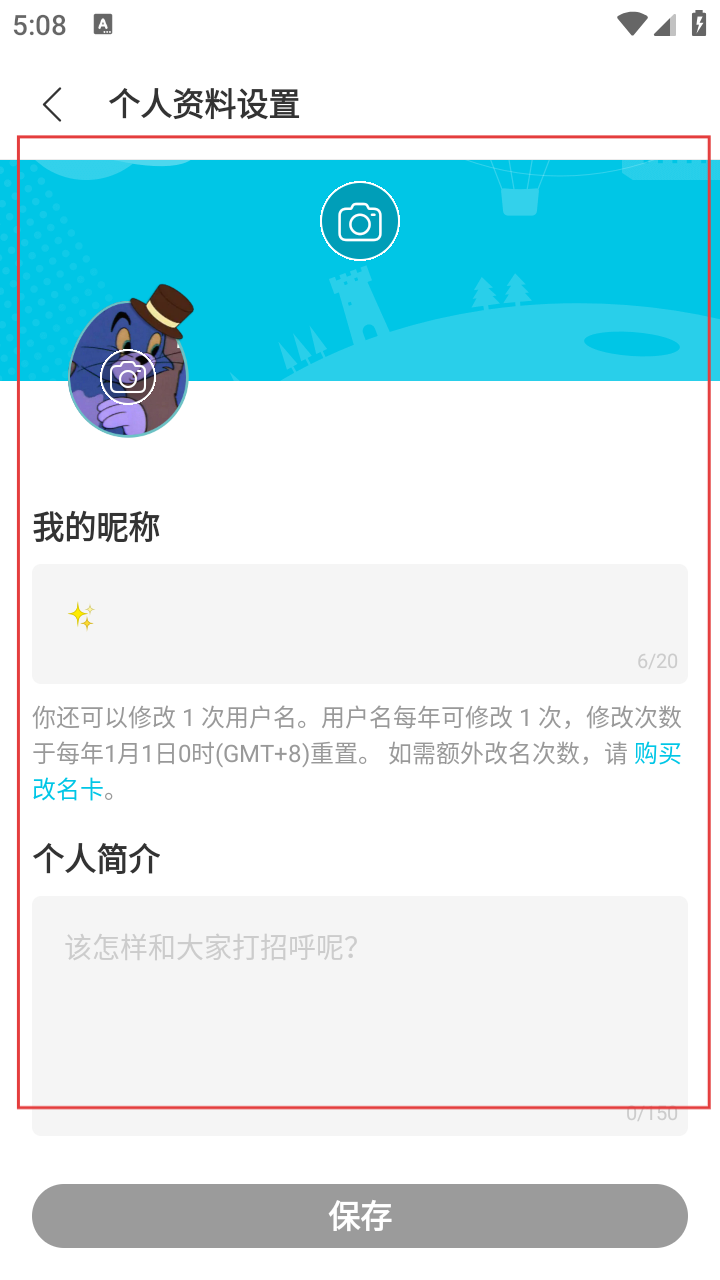The width and height of the screenshot is (720, 1280).
Task: Change the banner cover photo
Action: click(x=360, y=221)
